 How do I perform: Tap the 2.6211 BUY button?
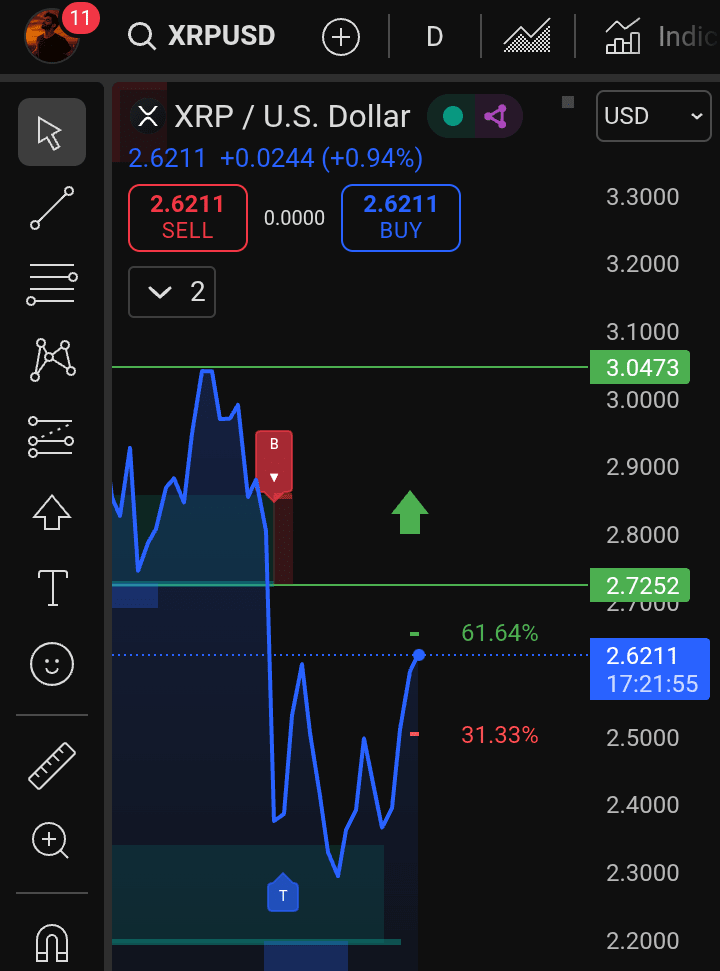[x=400, y=217]
